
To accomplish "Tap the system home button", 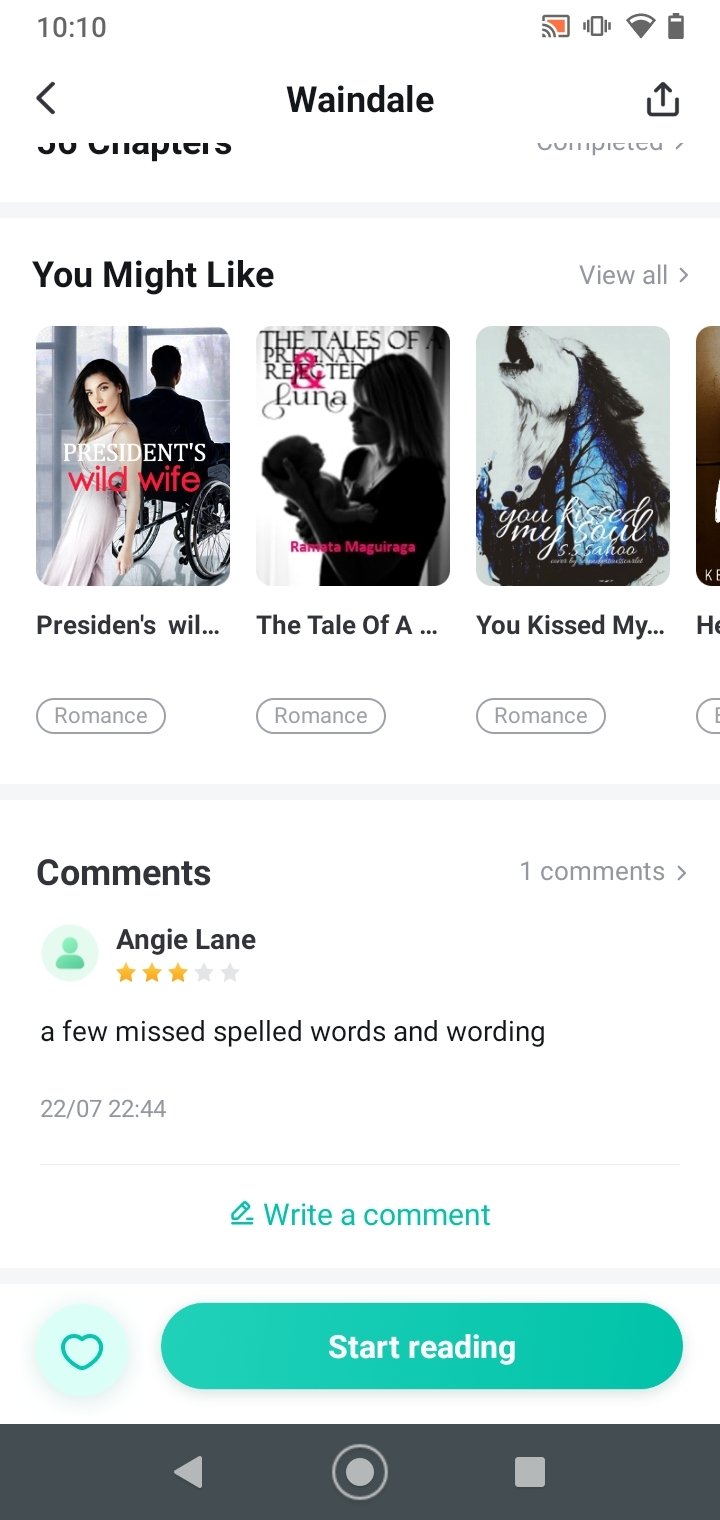I will 360,1471.
